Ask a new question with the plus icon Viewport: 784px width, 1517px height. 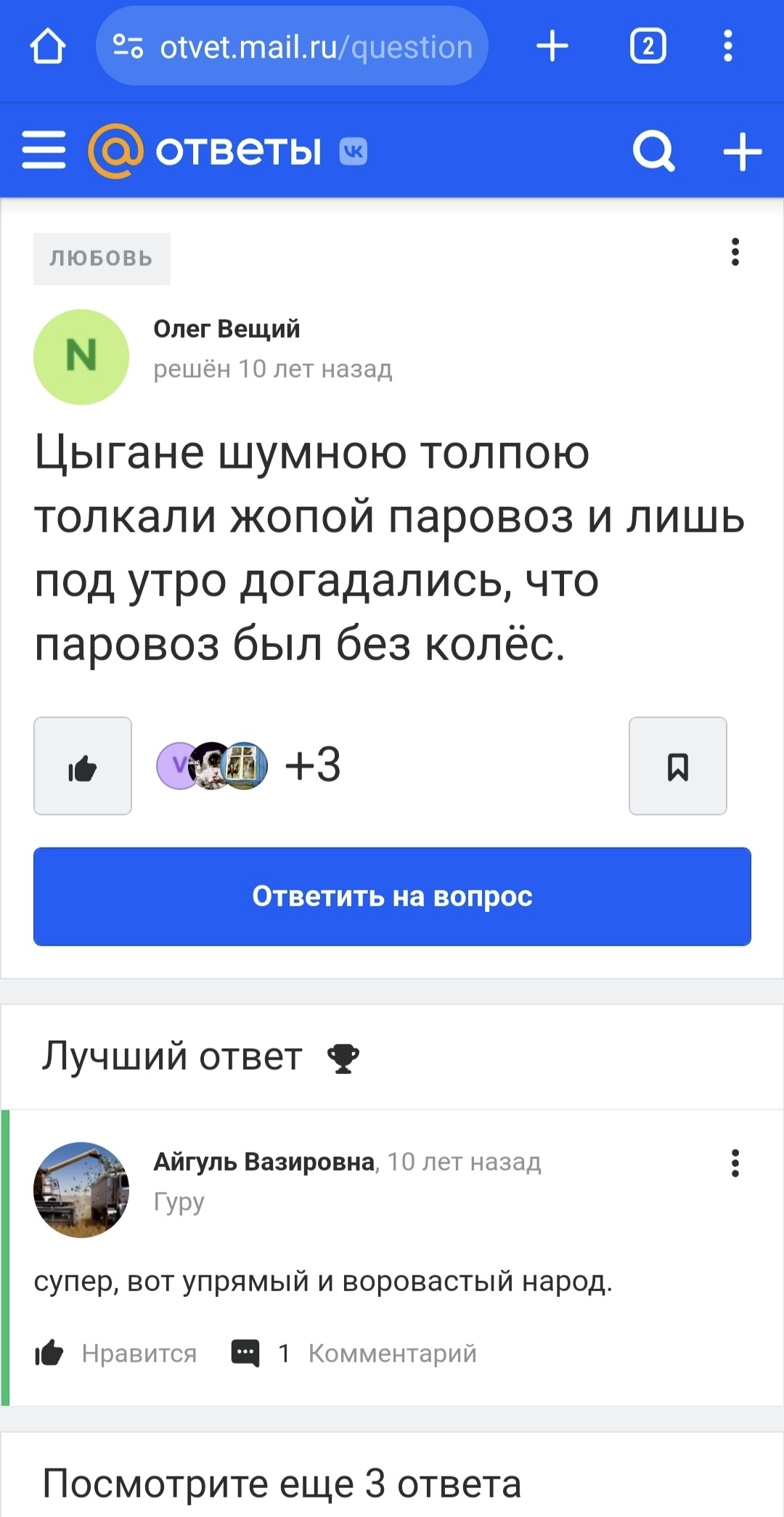[x=742, y=151]
